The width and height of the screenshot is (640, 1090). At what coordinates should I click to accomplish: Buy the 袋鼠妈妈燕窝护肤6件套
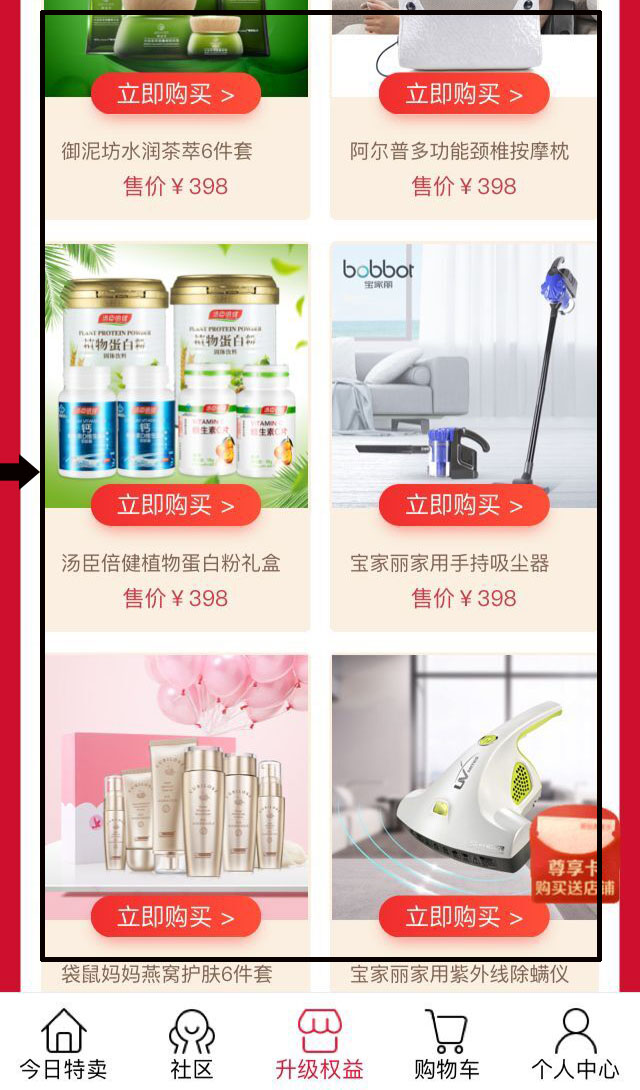(176, 917)
